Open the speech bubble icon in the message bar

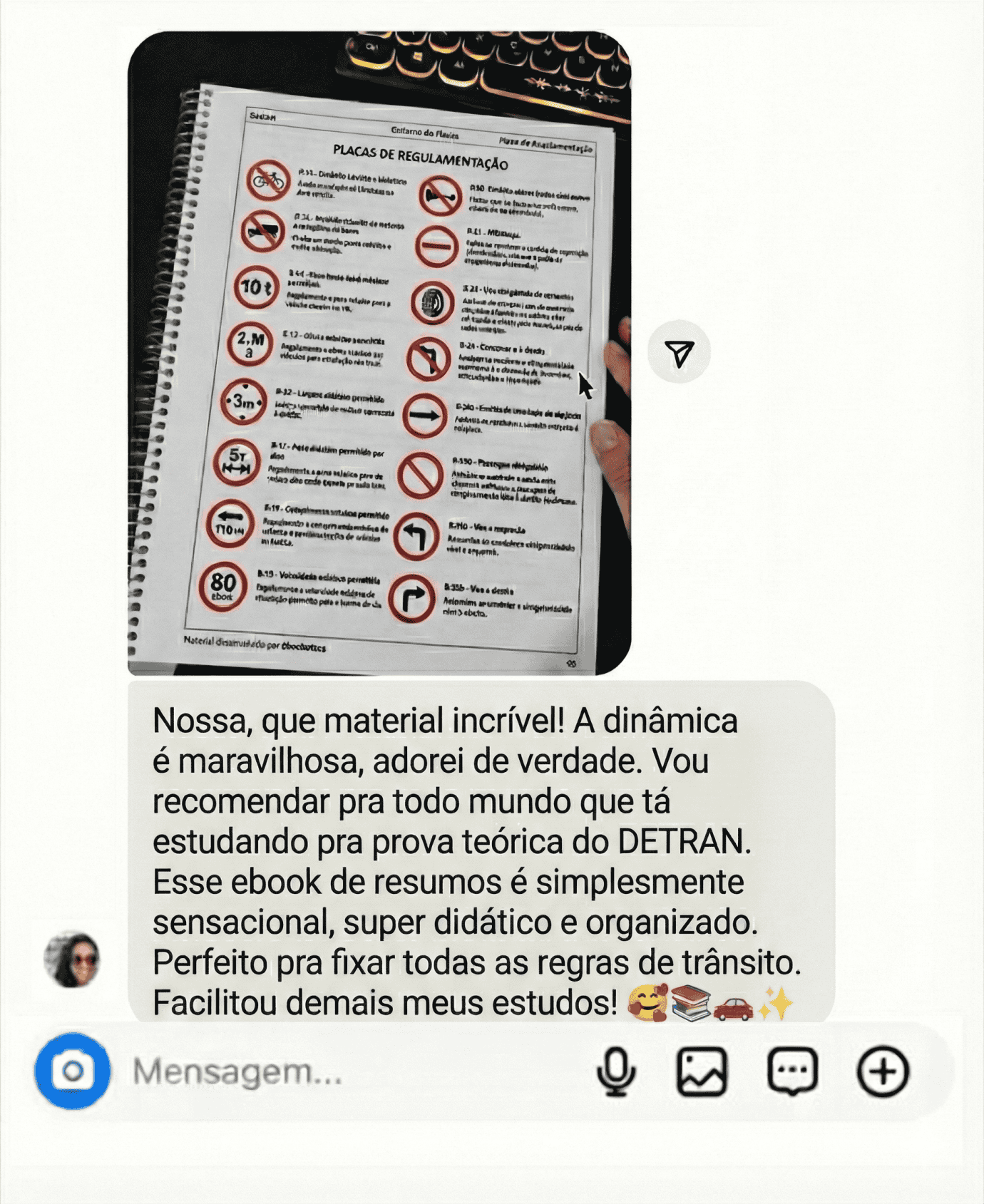click(x=792, y=1071)
